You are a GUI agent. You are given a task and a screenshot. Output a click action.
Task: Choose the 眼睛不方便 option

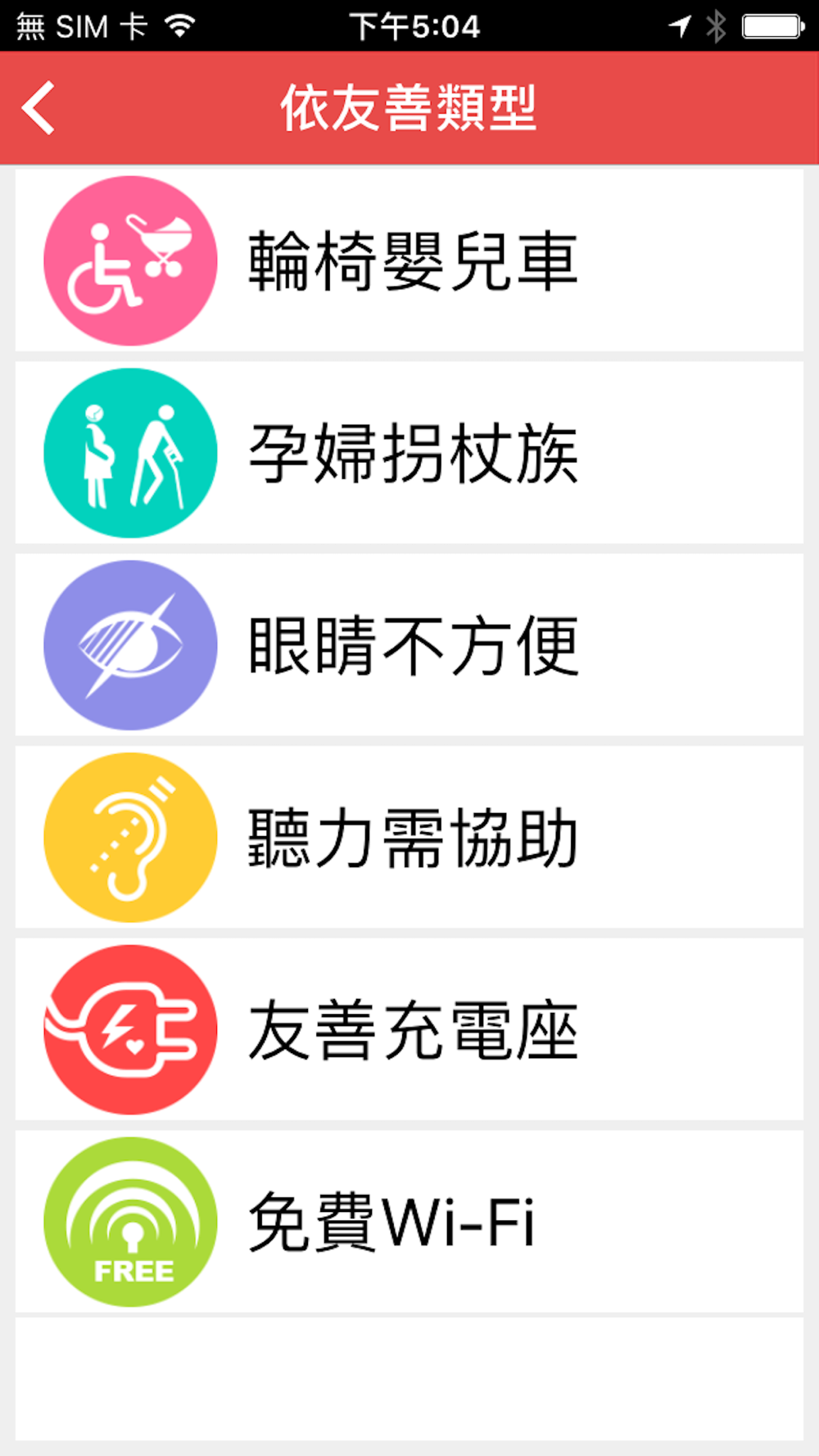(409, 645)
